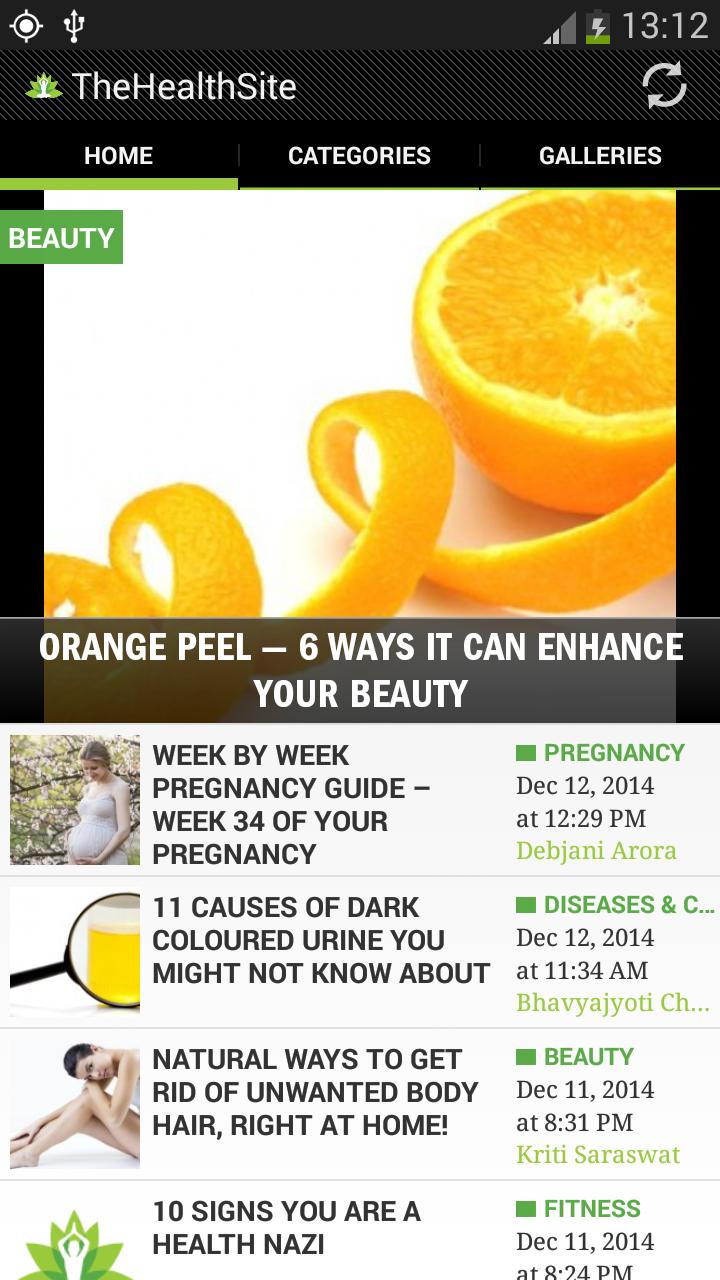Screen dimensions: 720x1280
Task: Switch to the Categories tab
Action: click(359, 156)
